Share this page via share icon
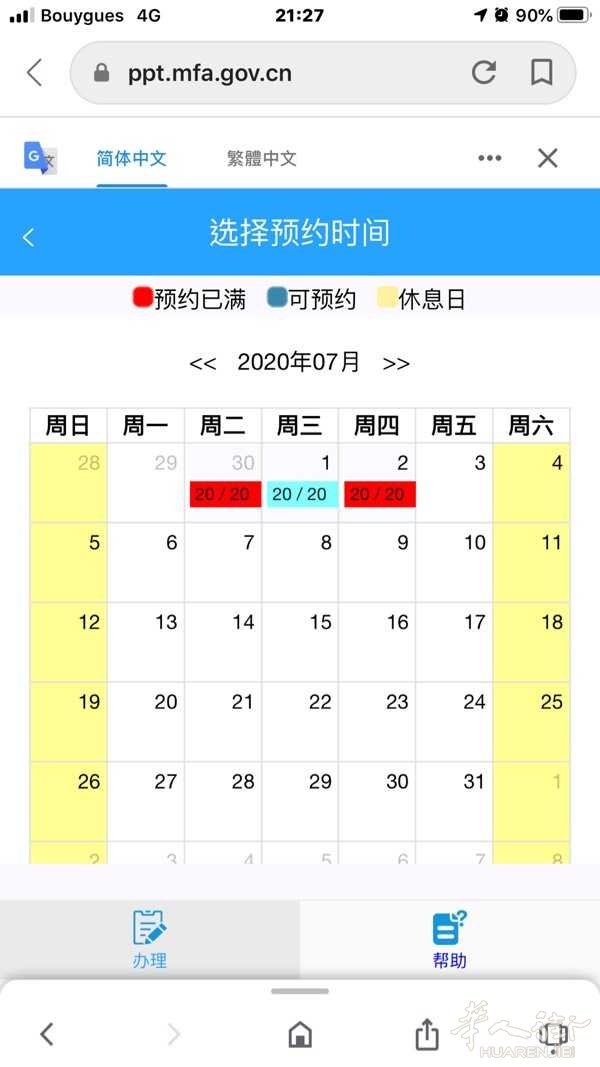This screenshot has height=1067, width=600. (427, 1034)
